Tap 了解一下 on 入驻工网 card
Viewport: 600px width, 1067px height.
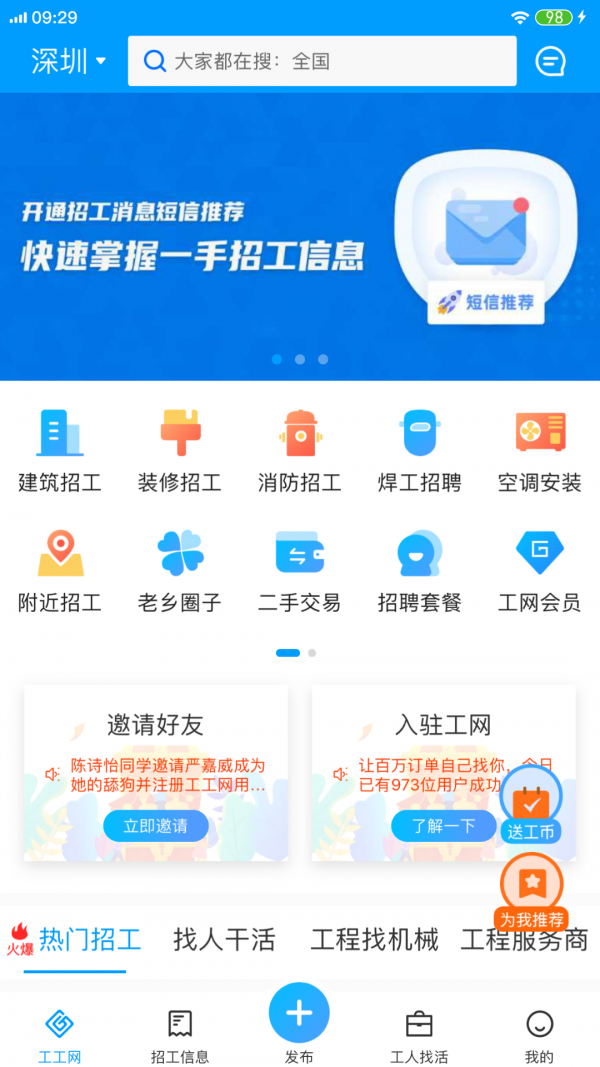point(443,826)
